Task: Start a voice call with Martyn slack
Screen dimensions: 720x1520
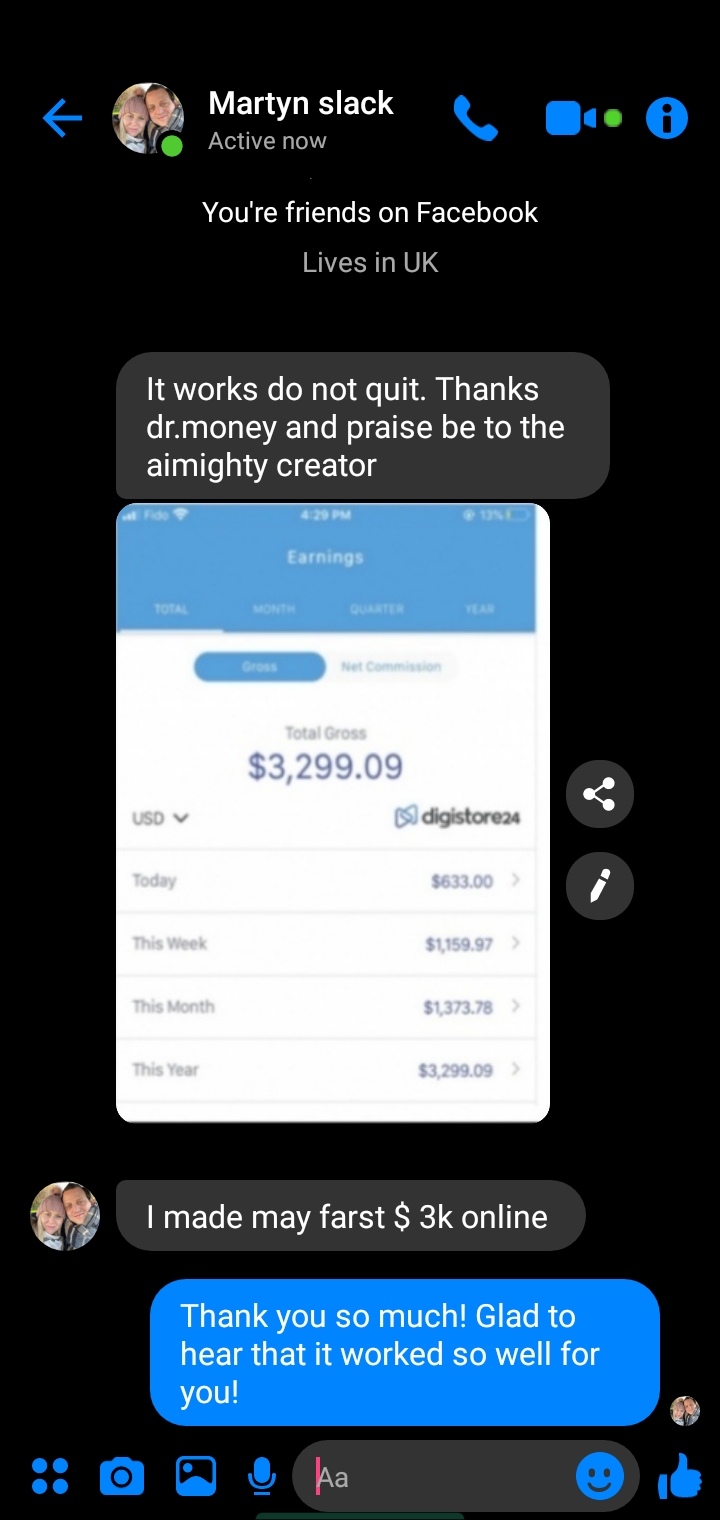Action: pos(475,119)
